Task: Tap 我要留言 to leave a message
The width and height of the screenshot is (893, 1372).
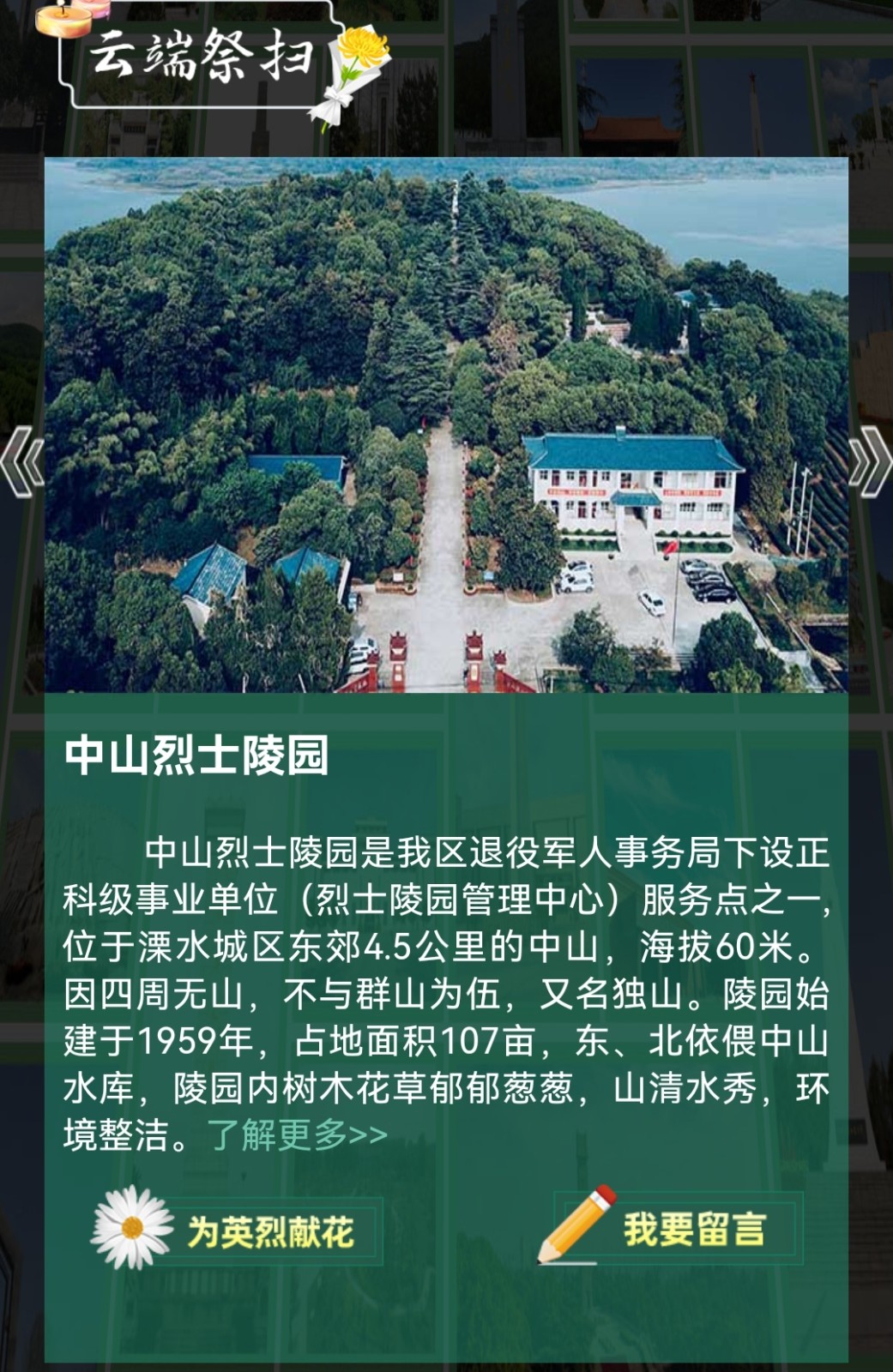Action: click(671, 1228)
